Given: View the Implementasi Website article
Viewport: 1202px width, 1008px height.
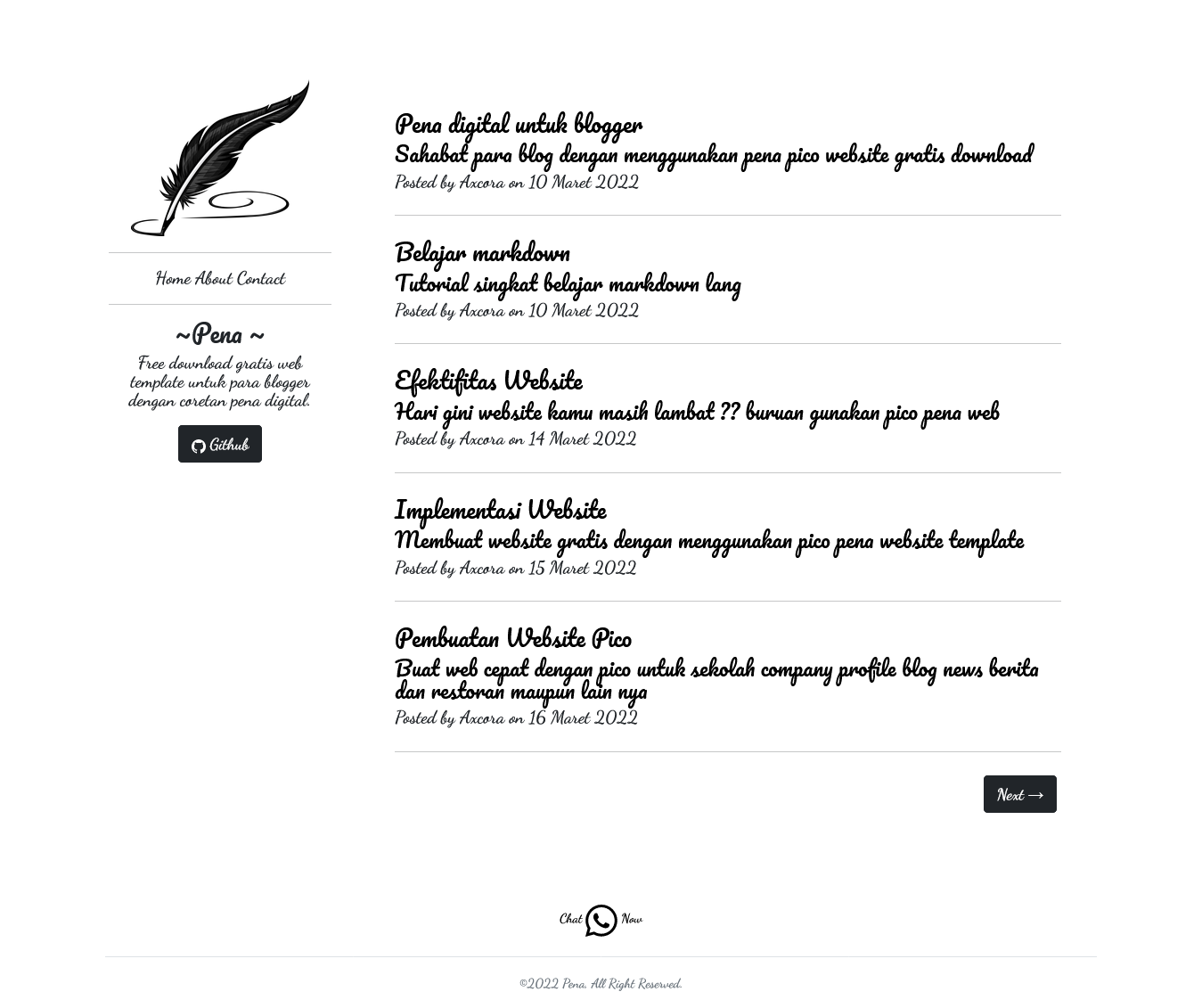Looking at the screenshot, I should [x=500, y=510].
